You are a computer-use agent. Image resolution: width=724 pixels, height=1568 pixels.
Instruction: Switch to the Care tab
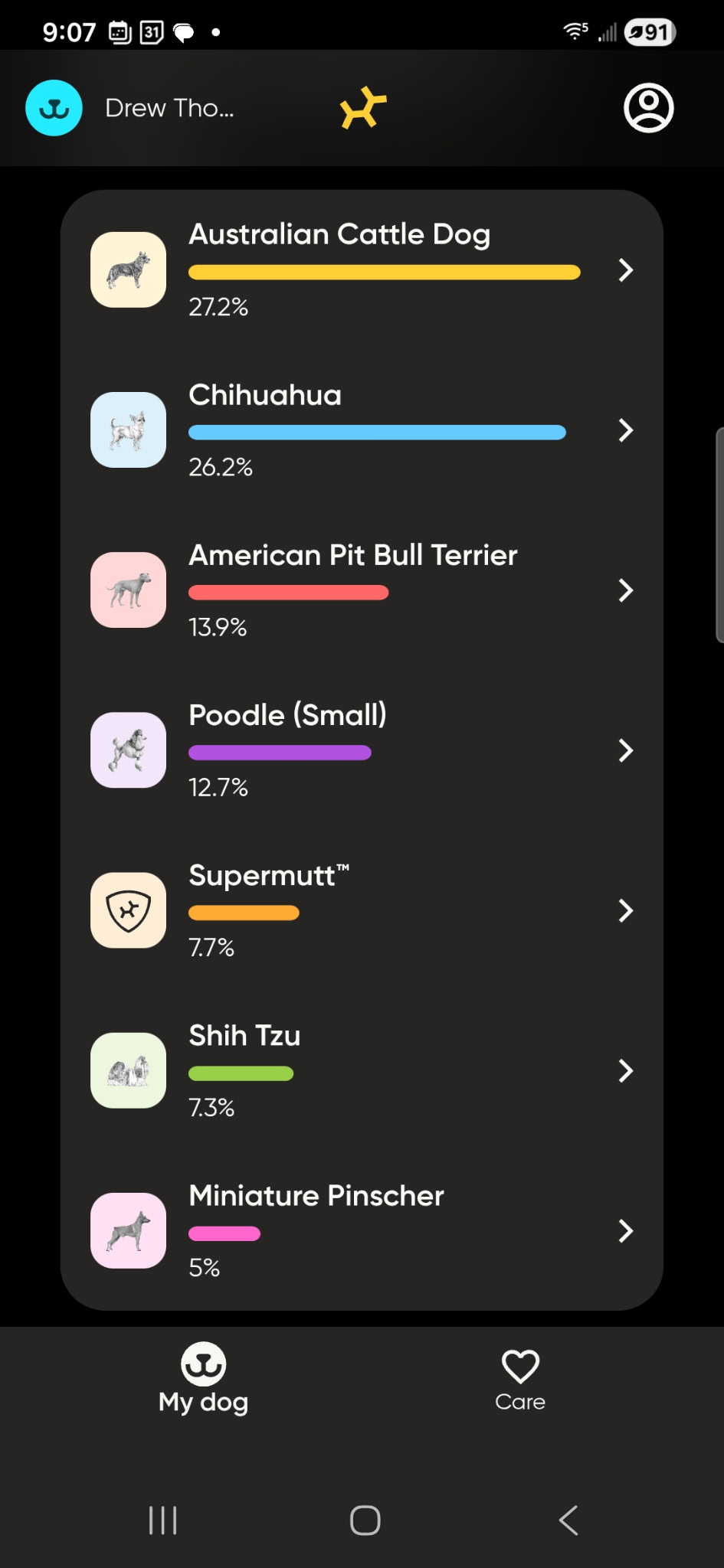tap(519, 1380)
